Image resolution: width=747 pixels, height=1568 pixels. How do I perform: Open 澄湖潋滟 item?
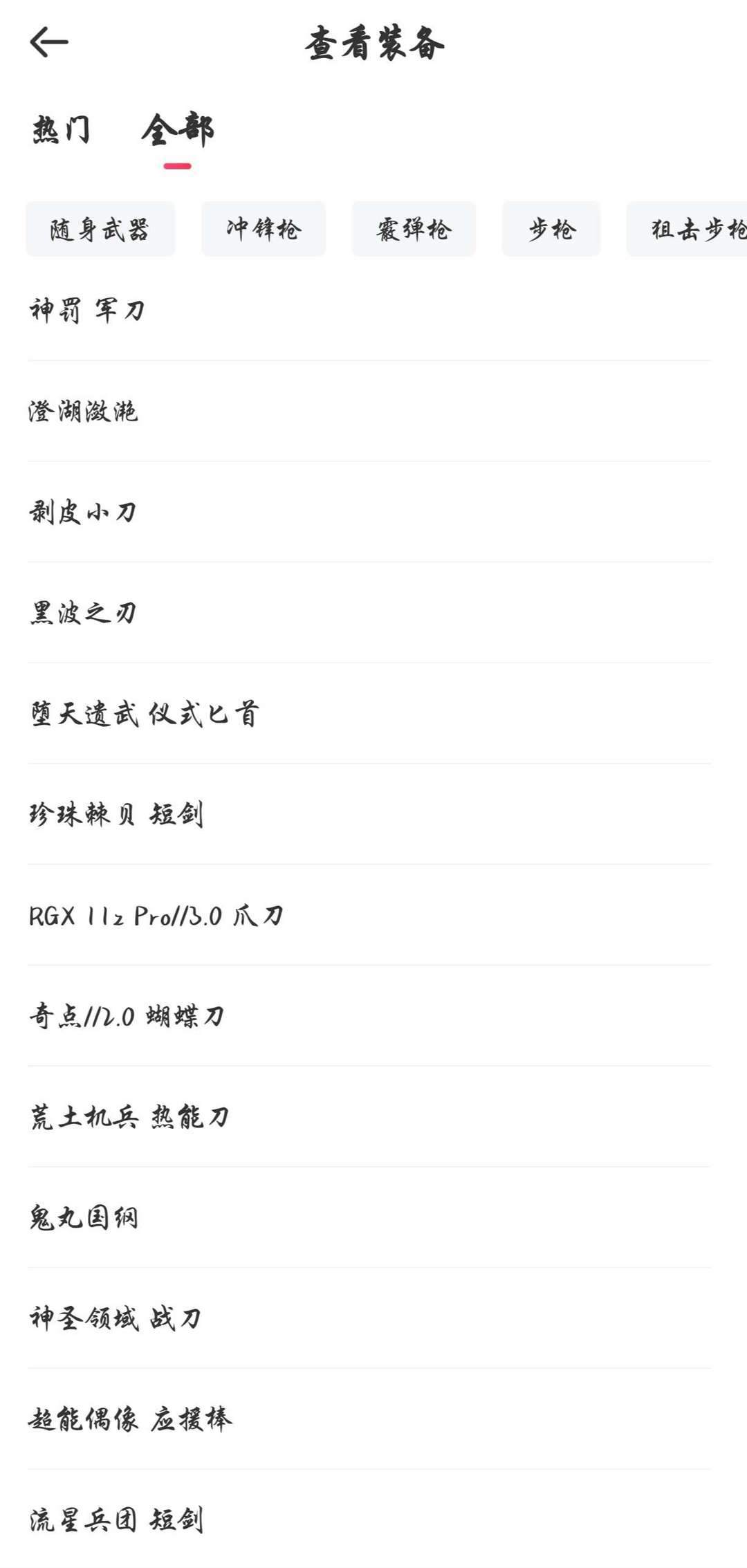coord(369,411)
